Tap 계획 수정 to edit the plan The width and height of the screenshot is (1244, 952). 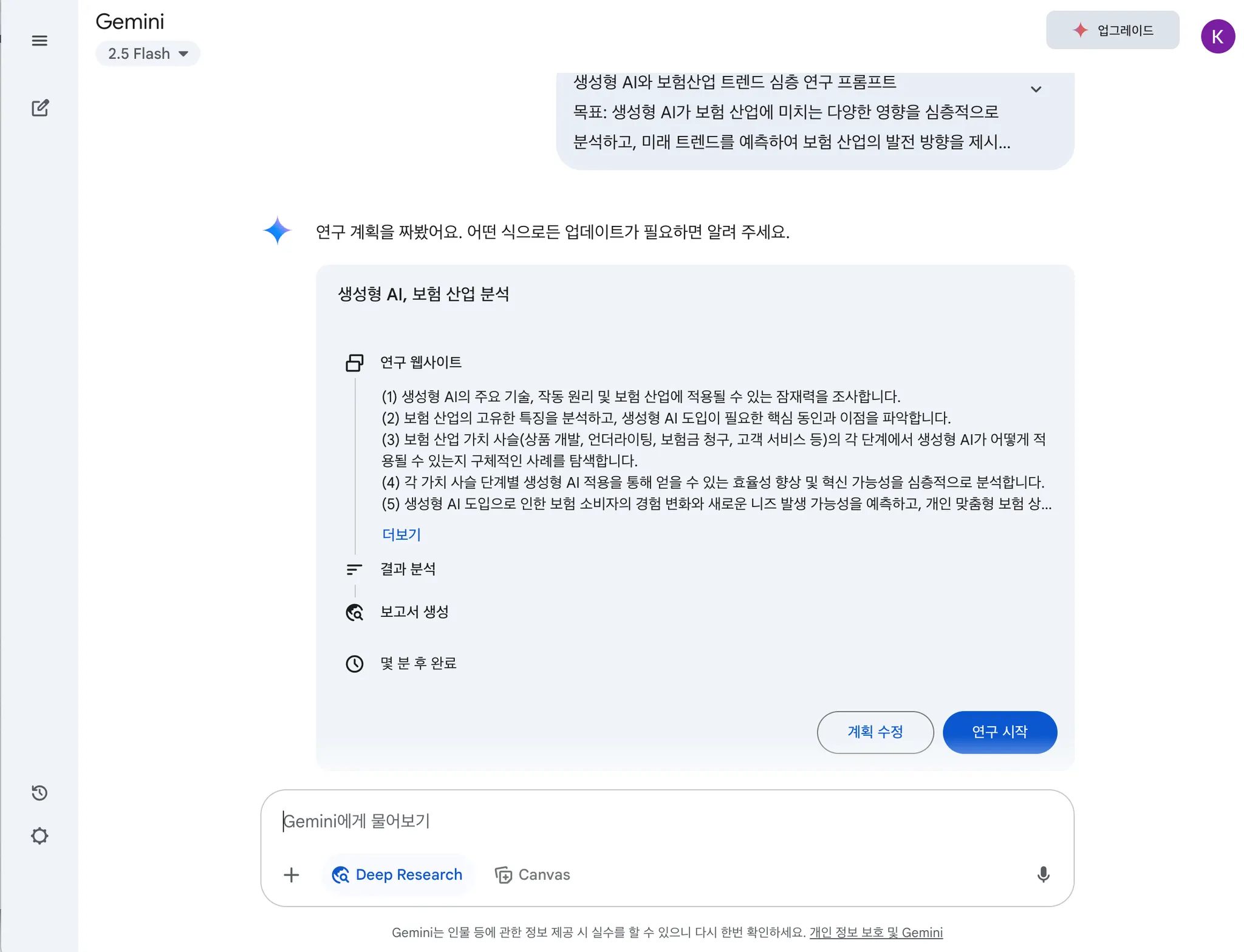[x=875, y=732]
